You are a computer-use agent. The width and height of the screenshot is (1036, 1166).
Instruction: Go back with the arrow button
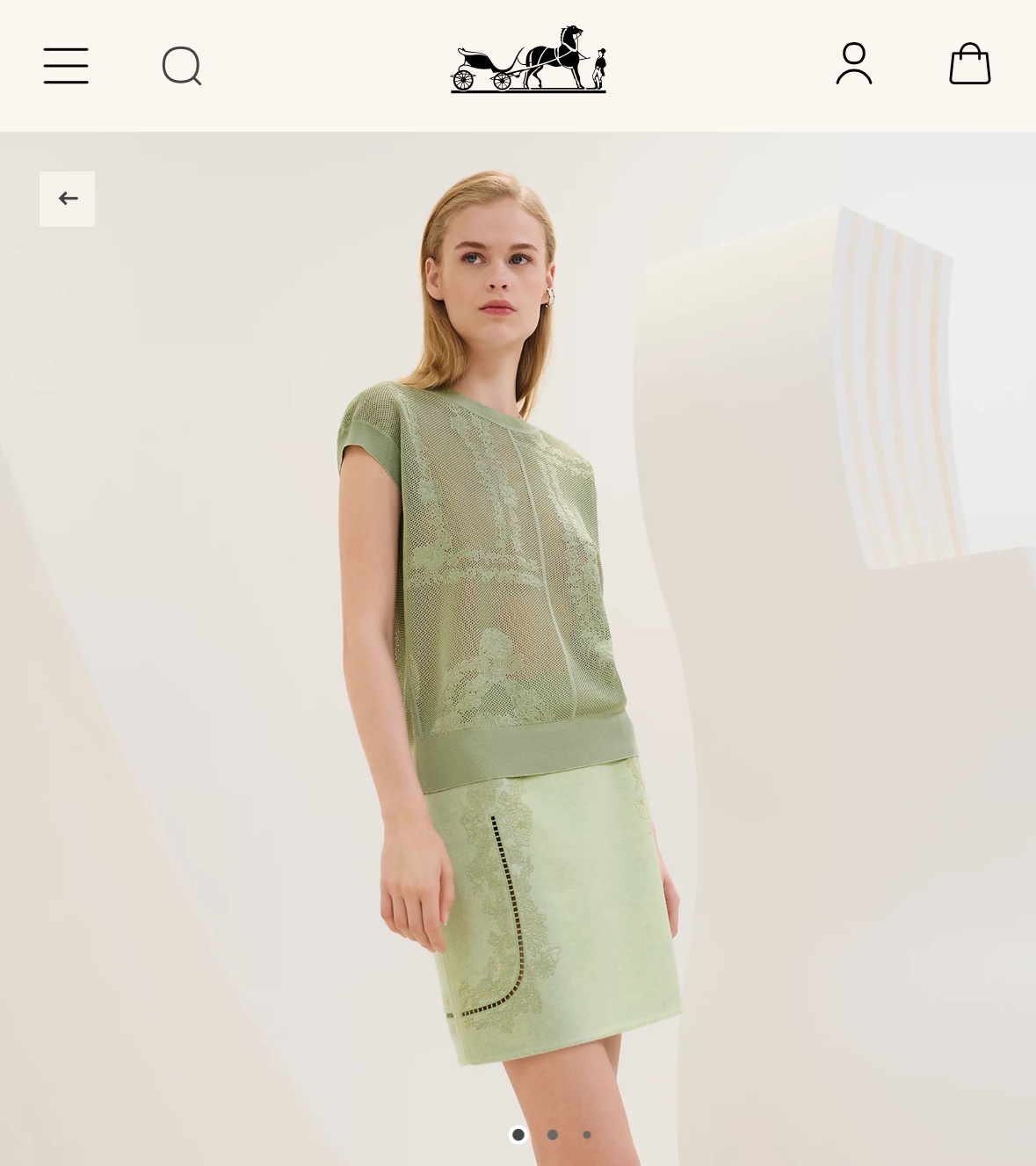(x=68, y=199)
